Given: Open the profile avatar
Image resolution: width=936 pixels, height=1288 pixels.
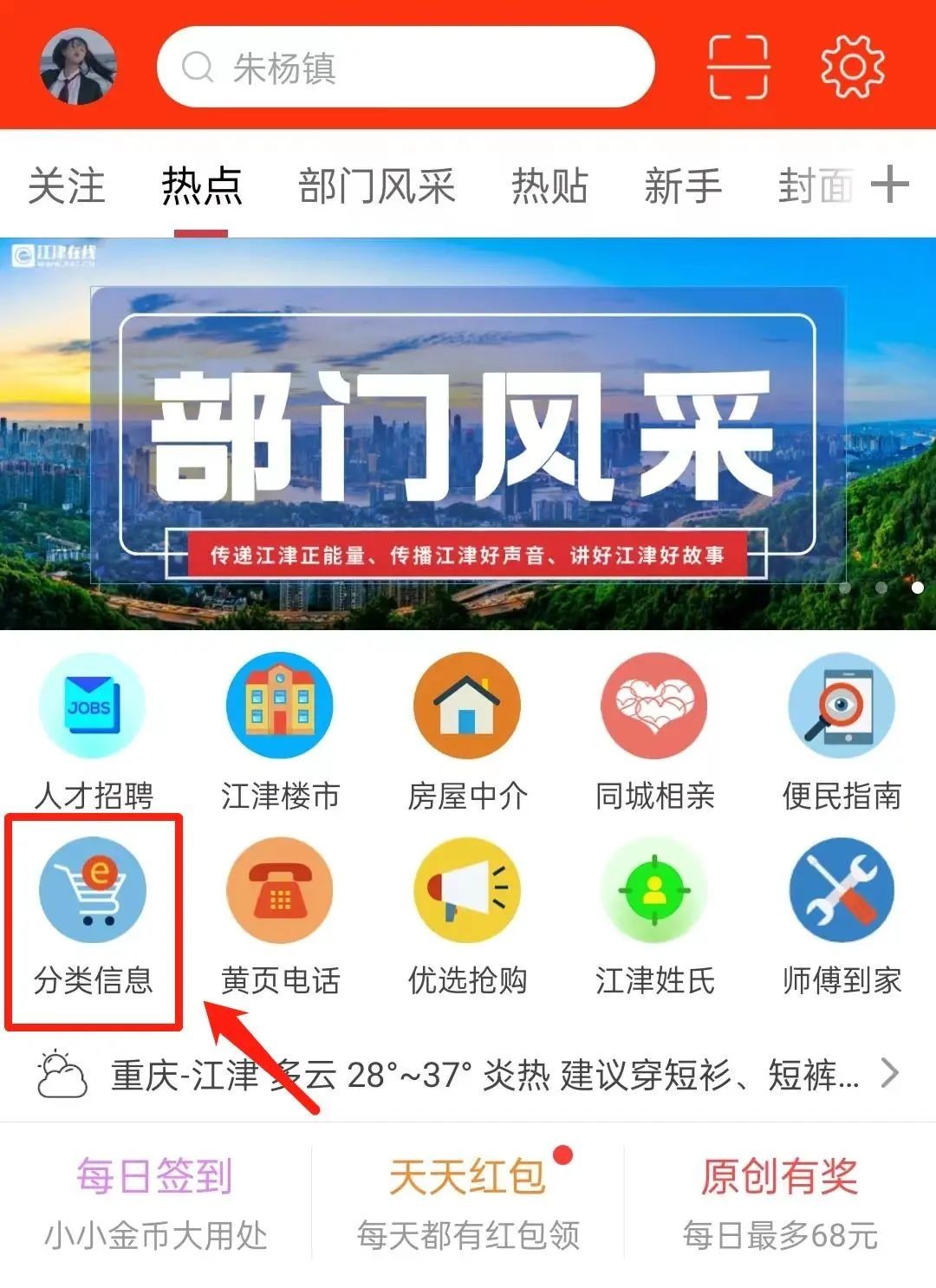Looking at the screenshot, I should click(x=78, y=66).
